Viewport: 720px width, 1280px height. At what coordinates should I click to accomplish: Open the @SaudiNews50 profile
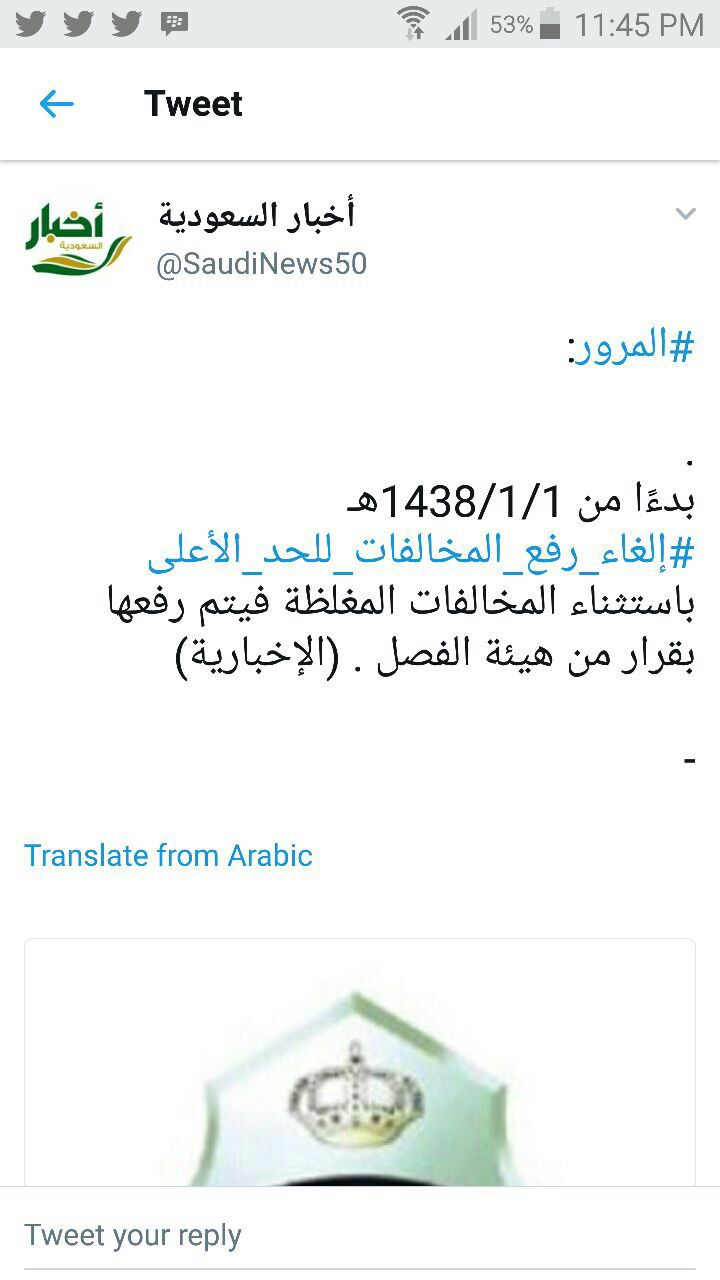point(262,264)
